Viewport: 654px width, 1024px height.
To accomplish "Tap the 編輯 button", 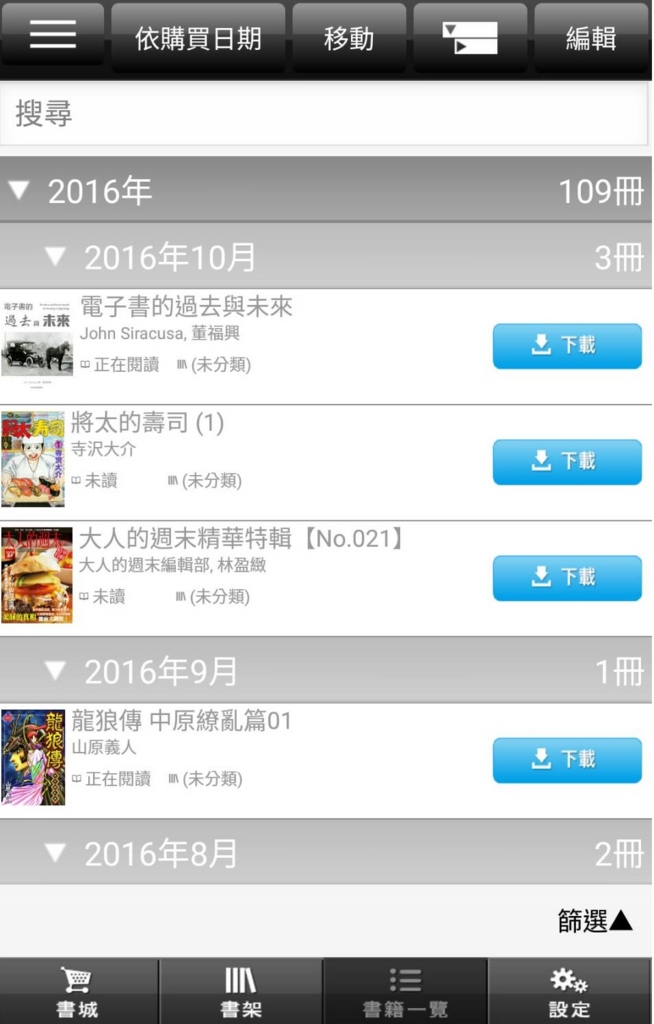I will coord(590,38).
